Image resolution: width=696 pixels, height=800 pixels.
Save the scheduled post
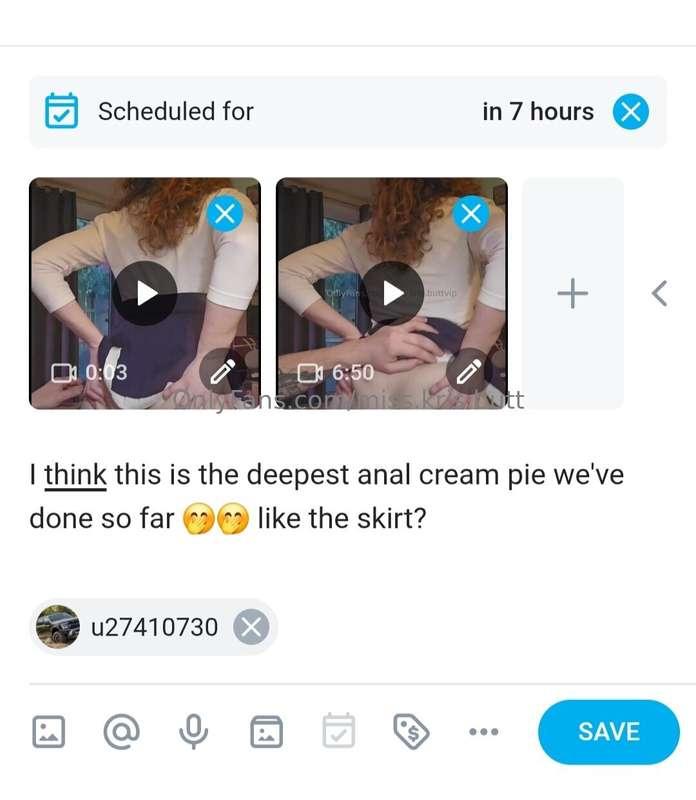608,731
